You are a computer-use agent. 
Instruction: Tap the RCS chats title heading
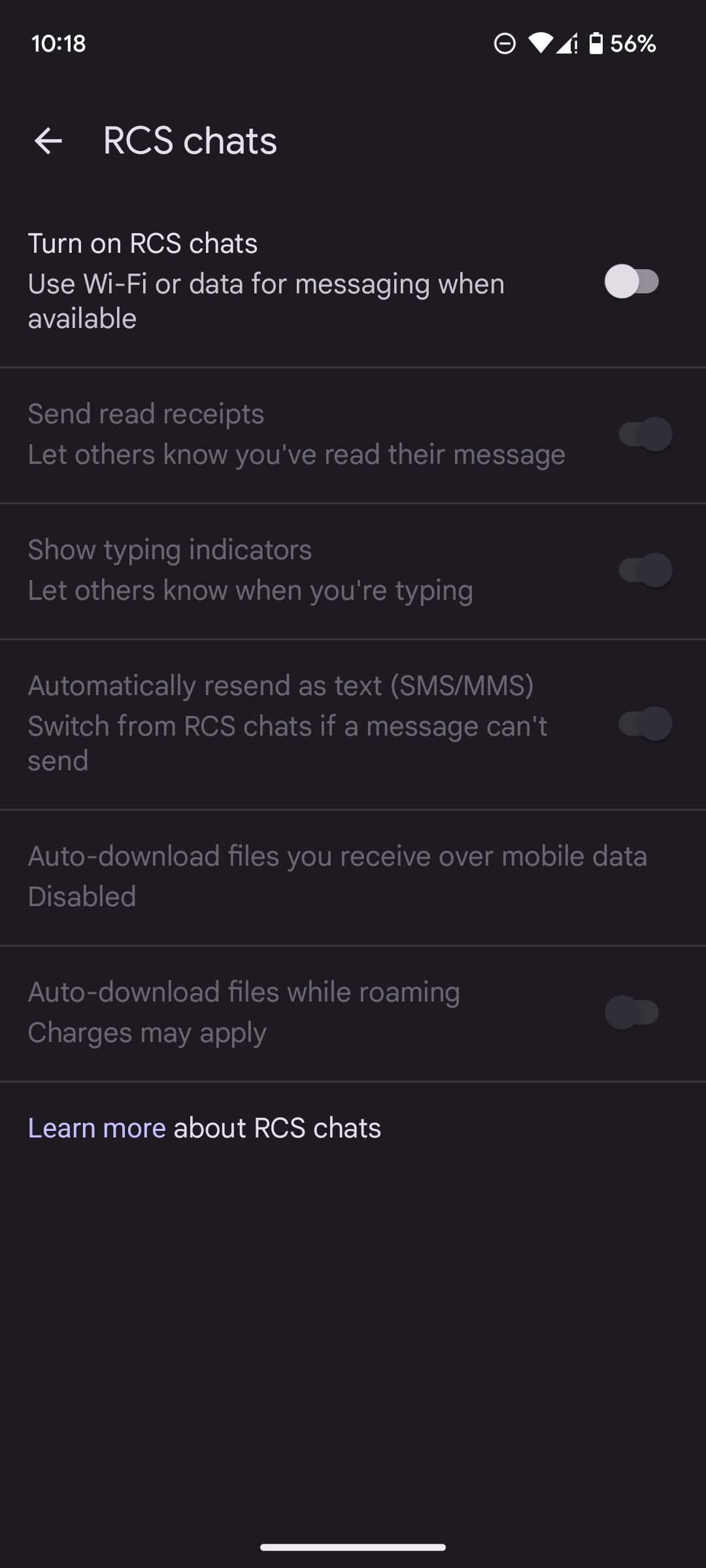[188, 140]
